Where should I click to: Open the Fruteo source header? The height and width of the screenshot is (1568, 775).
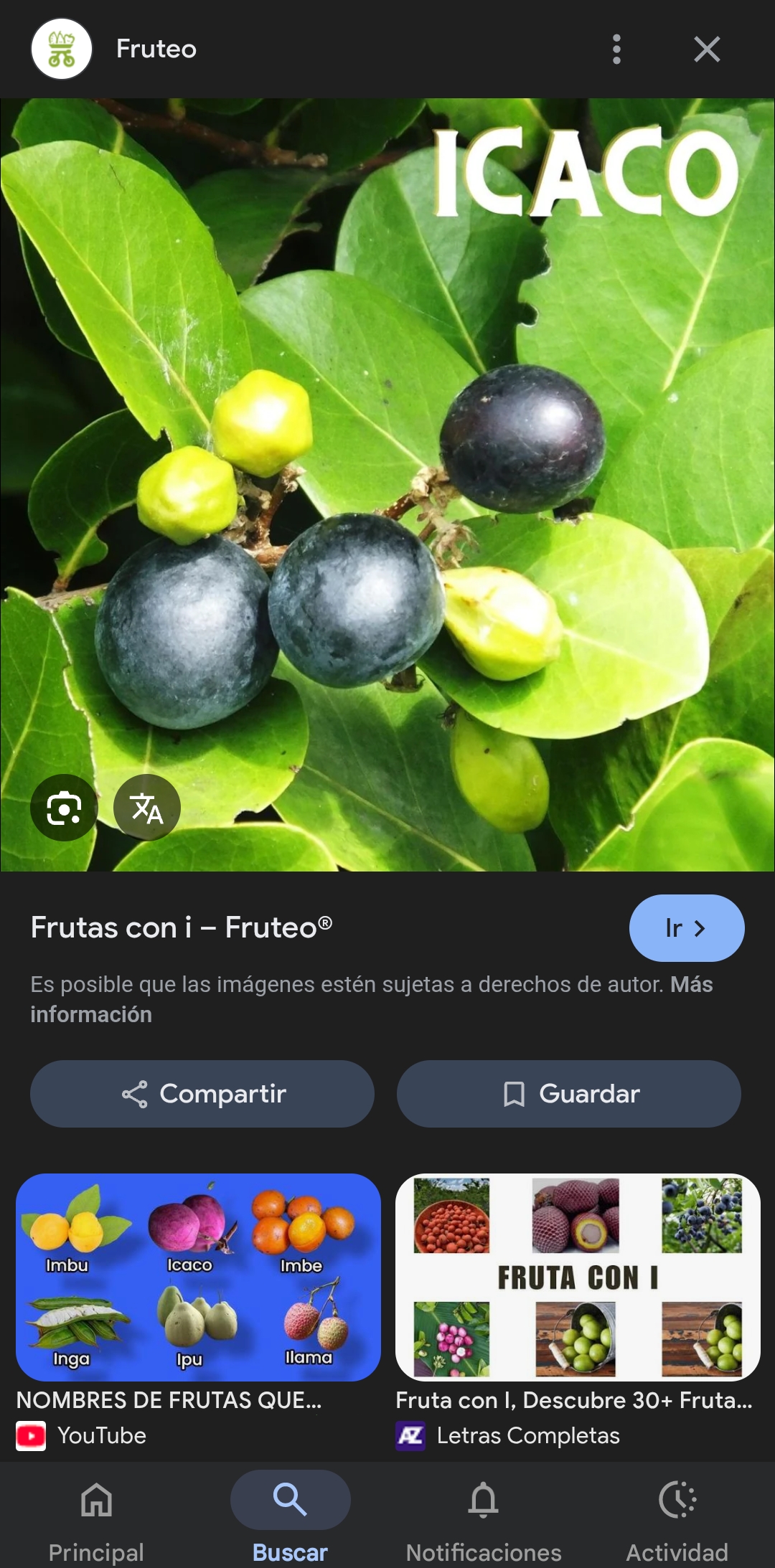156,49
